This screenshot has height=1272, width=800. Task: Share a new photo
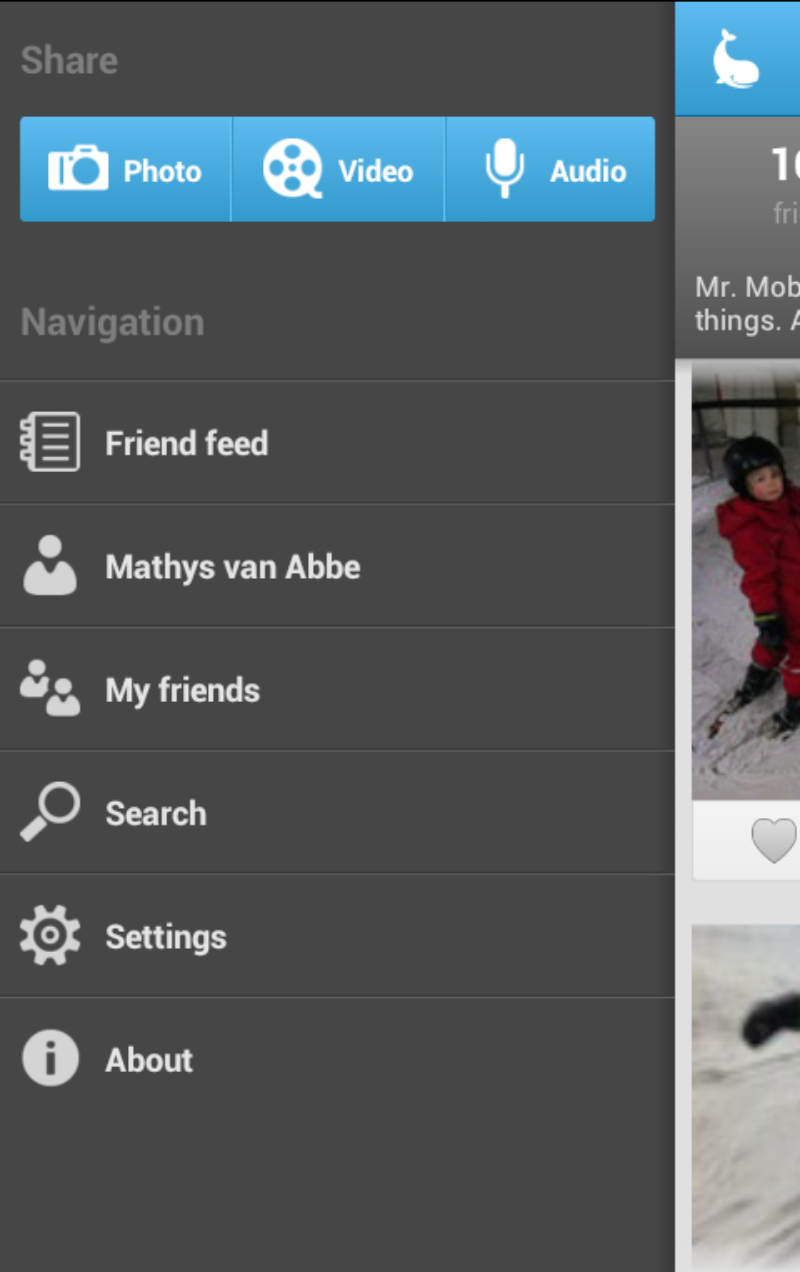click(126, 170)
